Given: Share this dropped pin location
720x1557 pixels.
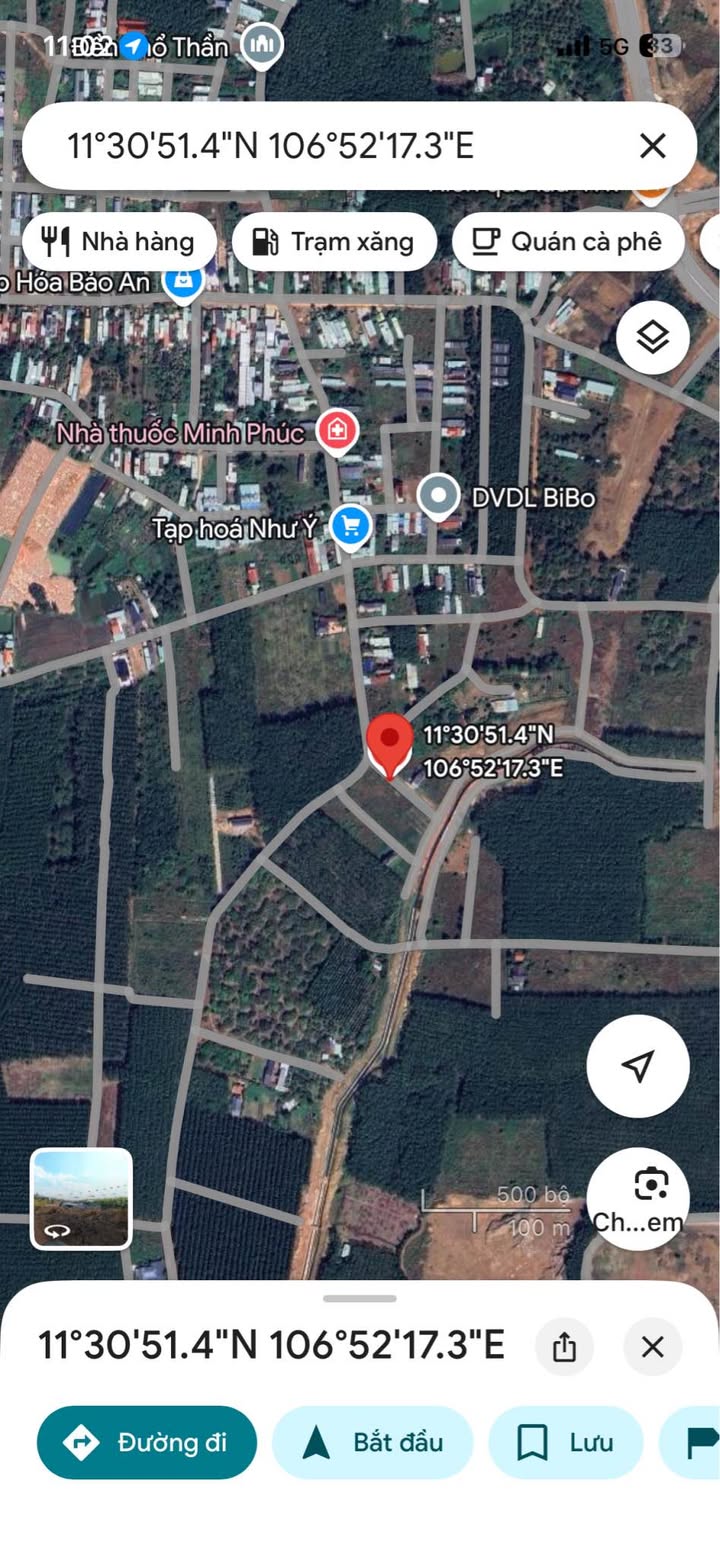Looking at the screenshot, I should point(564,1346).
